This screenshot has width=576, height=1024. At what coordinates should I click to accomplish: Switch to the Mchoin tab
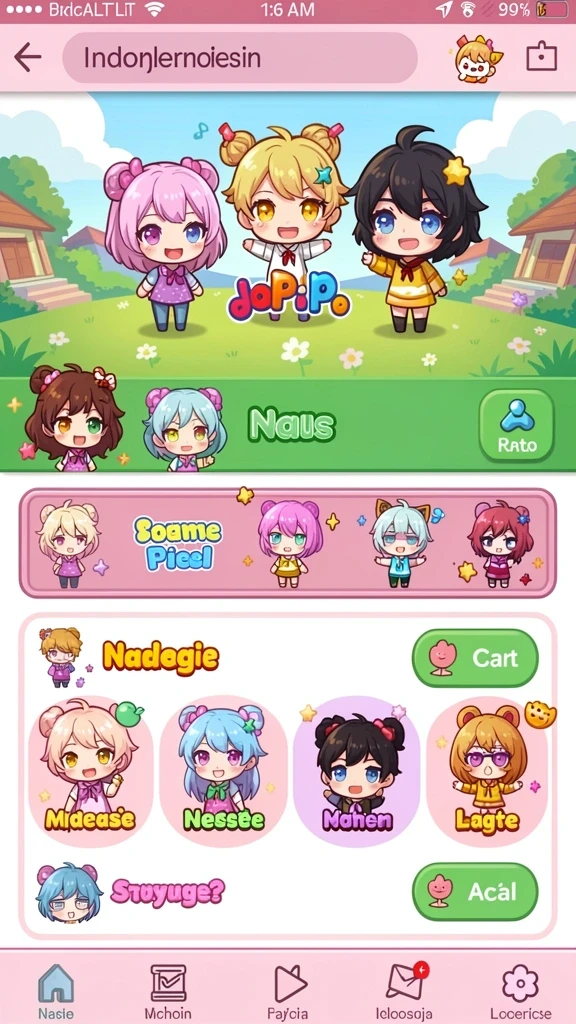pyautogui.click(x=168, y=991)
